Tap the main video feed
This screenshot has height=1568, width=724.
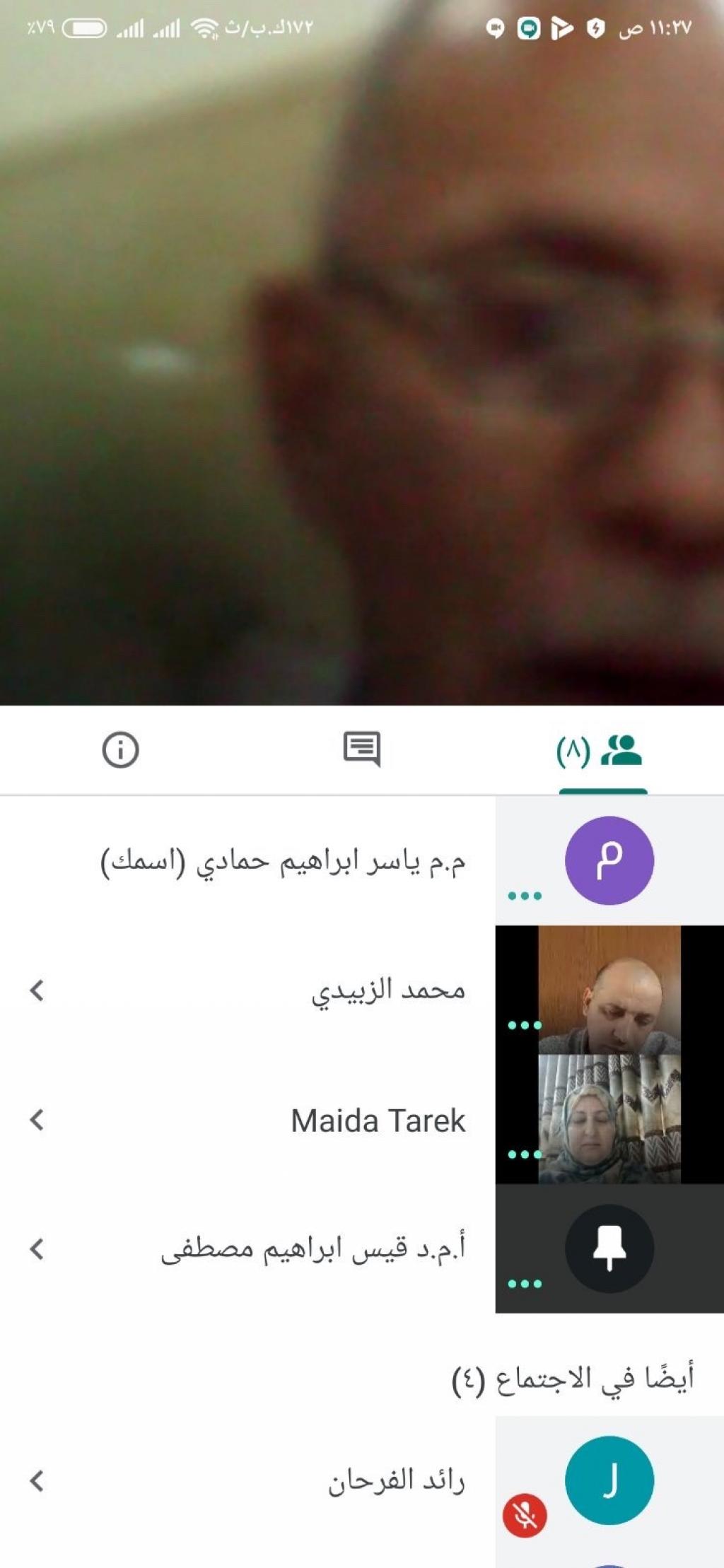tap(362, 368)
